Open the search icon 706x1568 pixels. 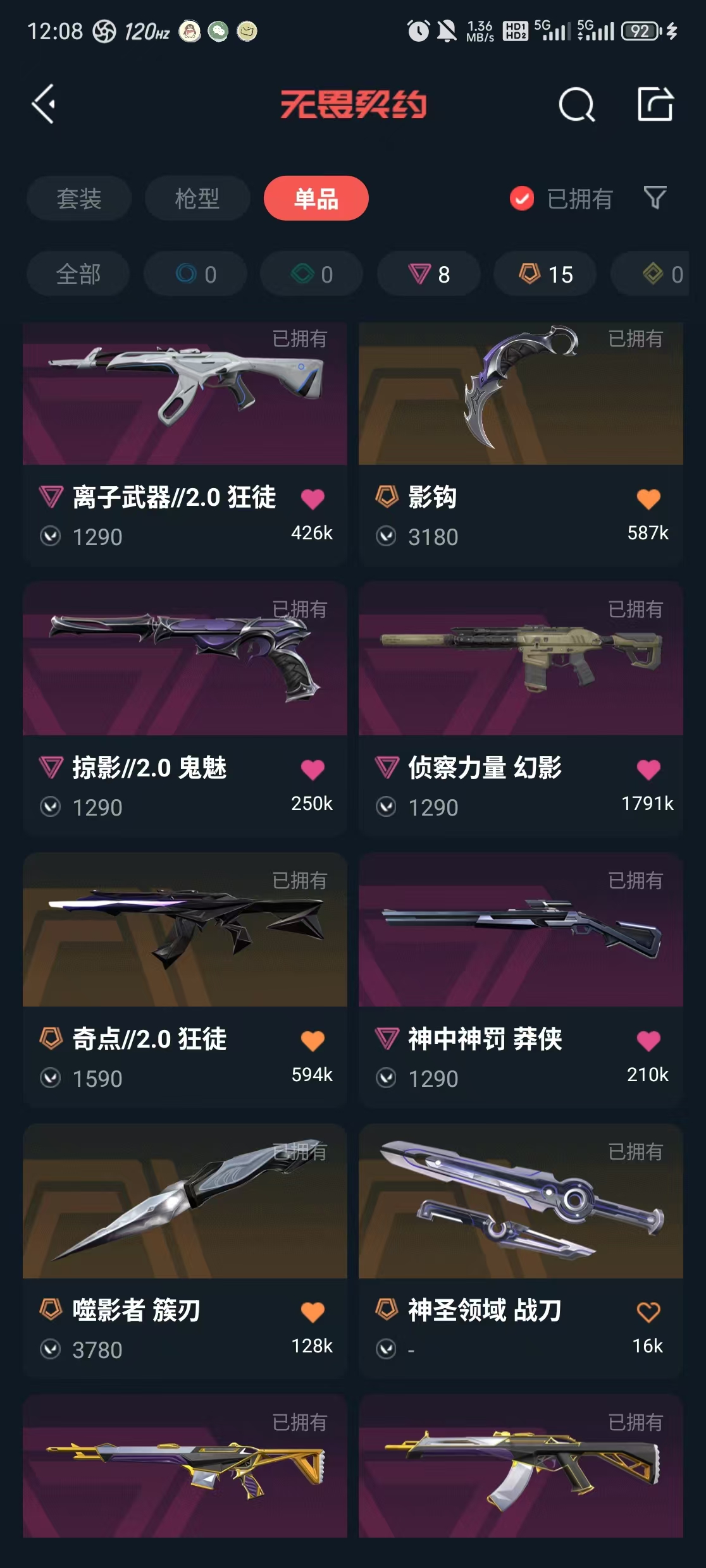(x=576, y=104)
